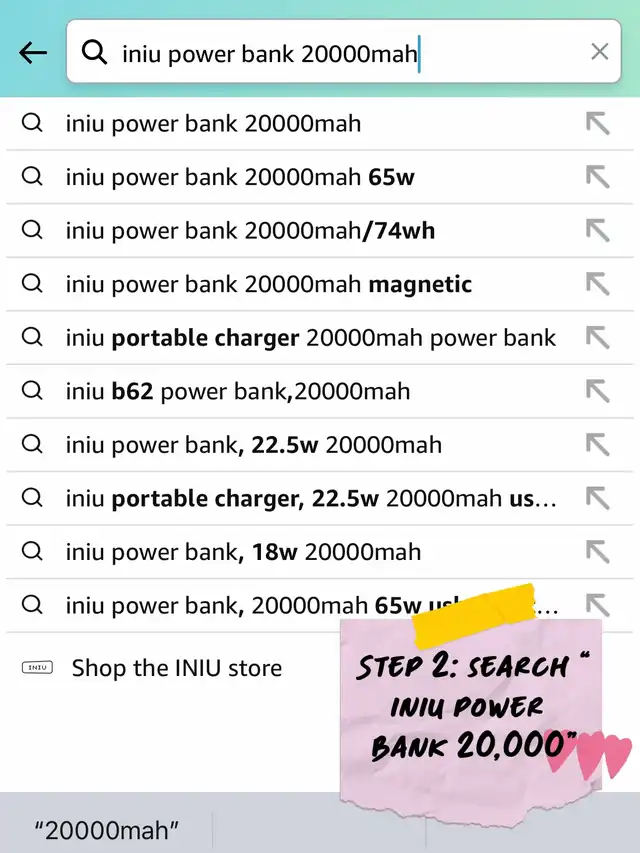Go back using the arrow icon

(x=33, y=53)
